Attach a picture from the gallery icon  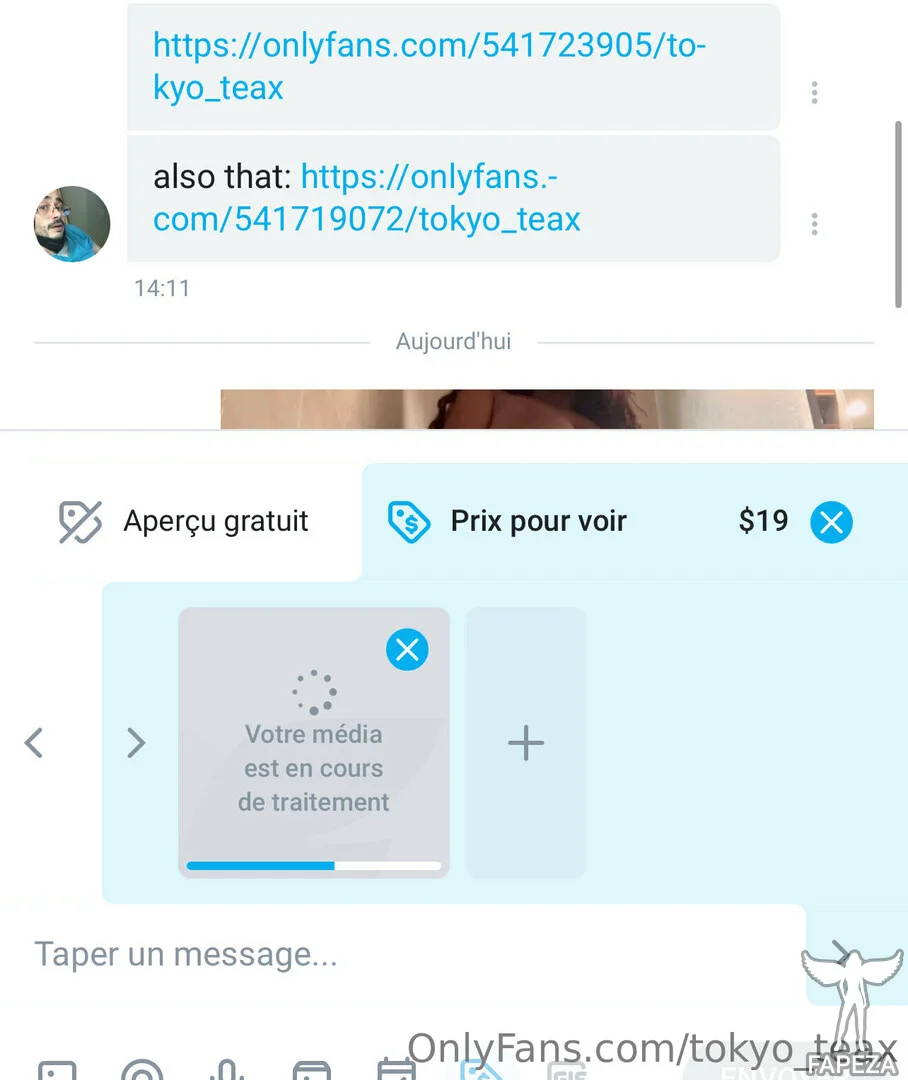[x=55, y=1070]
